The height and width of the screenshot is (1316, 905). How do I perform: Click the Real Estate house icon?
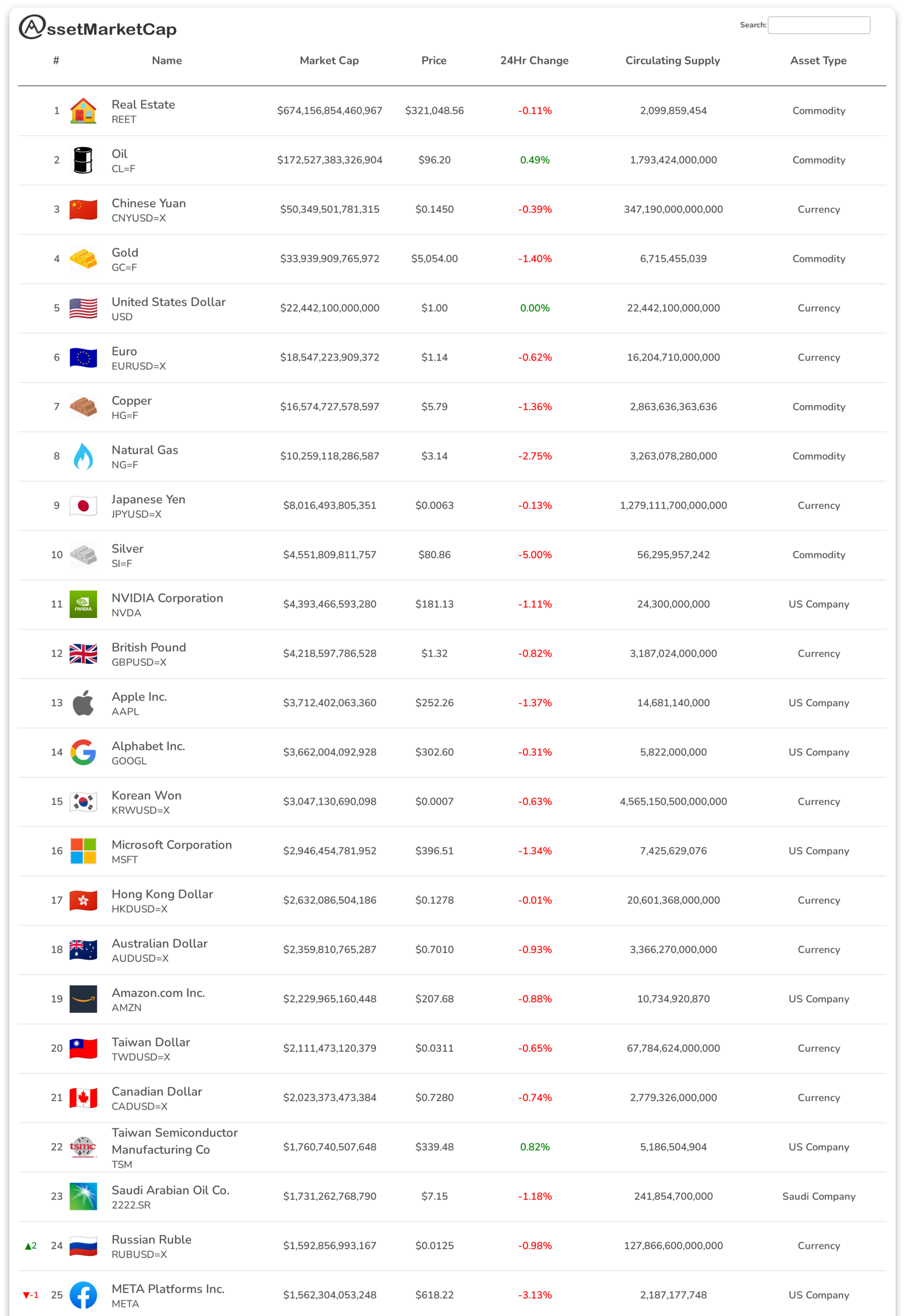pos(83,110)
